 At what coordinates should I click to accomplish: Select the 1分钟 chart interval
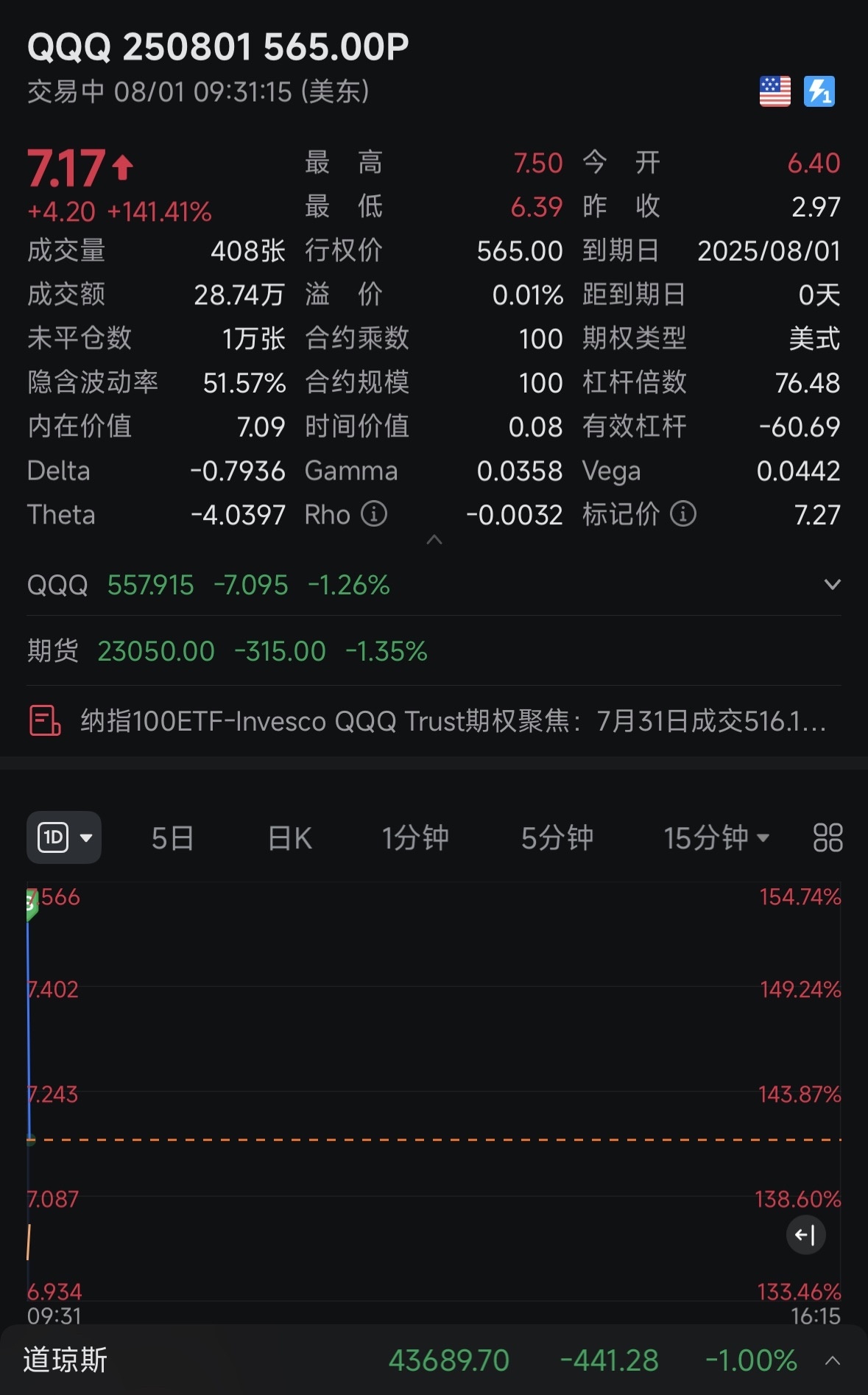tap(414, 838)
